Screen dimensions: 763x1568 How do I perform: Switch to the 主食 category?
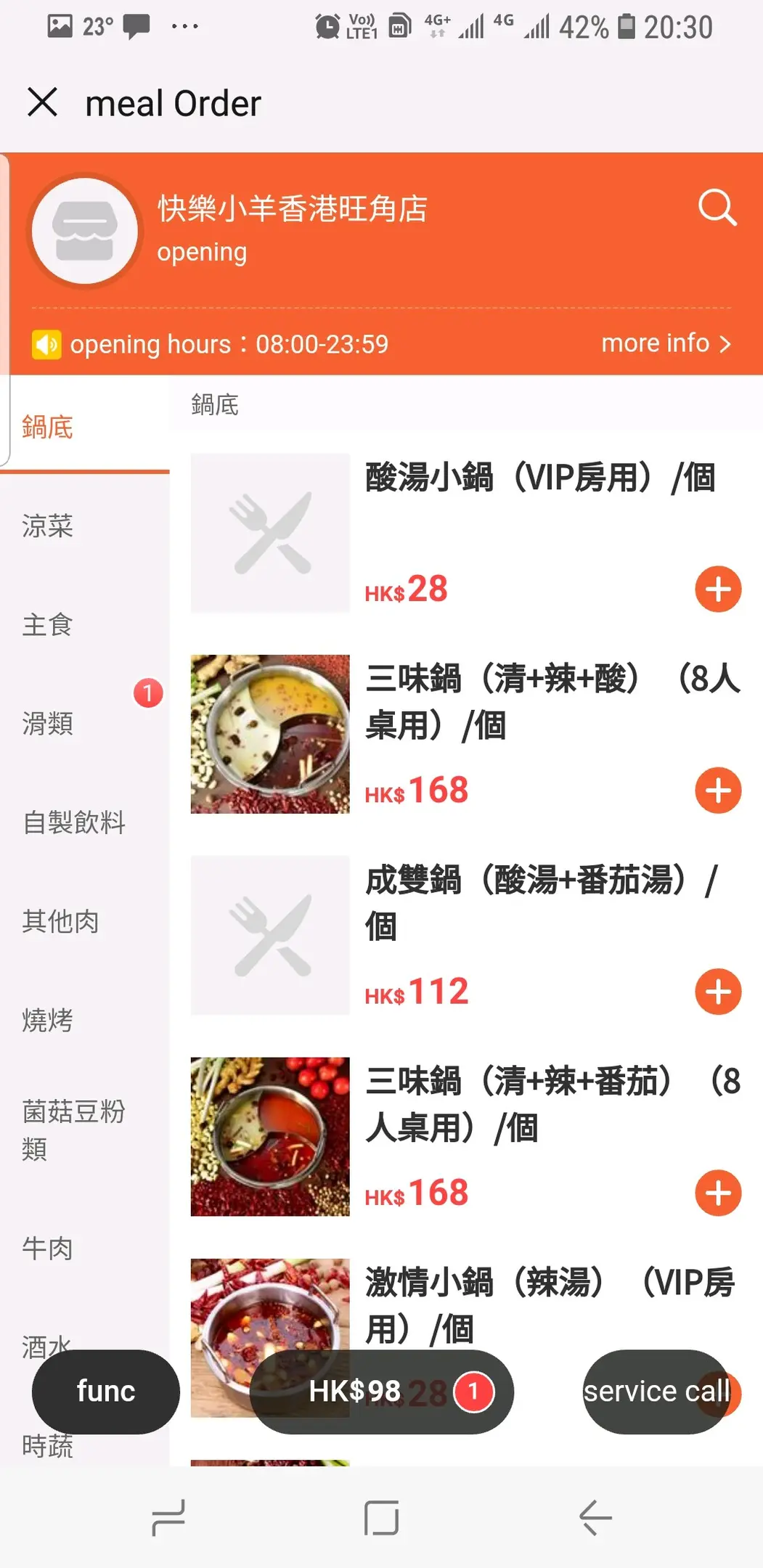[x=48, y=624]
